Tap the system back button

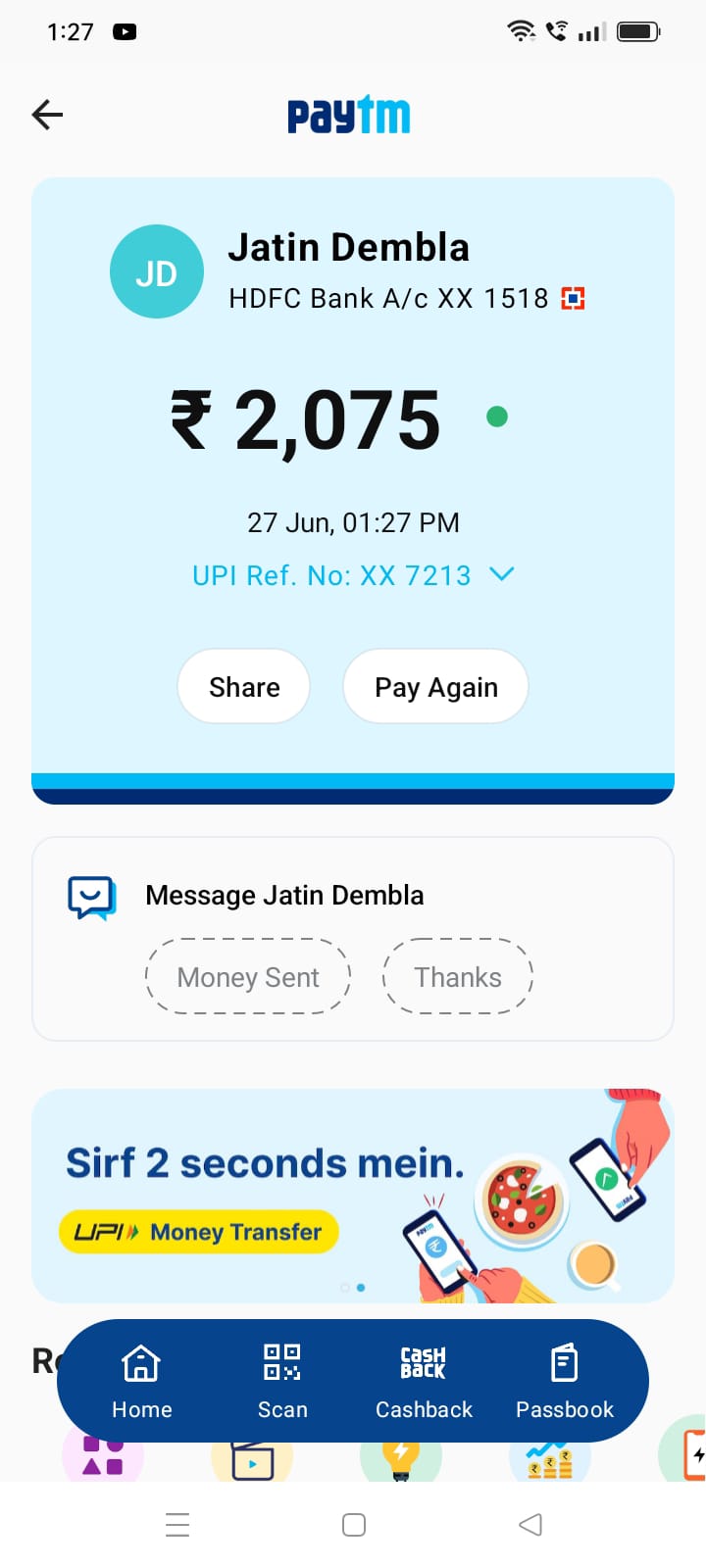[x=530, y=1525]
